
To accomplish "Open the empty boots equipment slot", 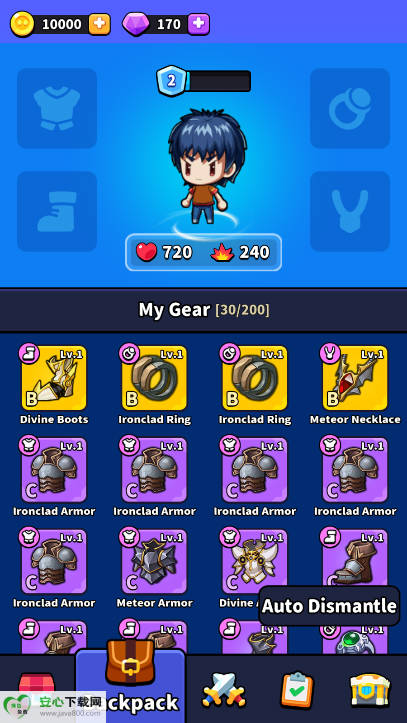I will click(57, 212).
